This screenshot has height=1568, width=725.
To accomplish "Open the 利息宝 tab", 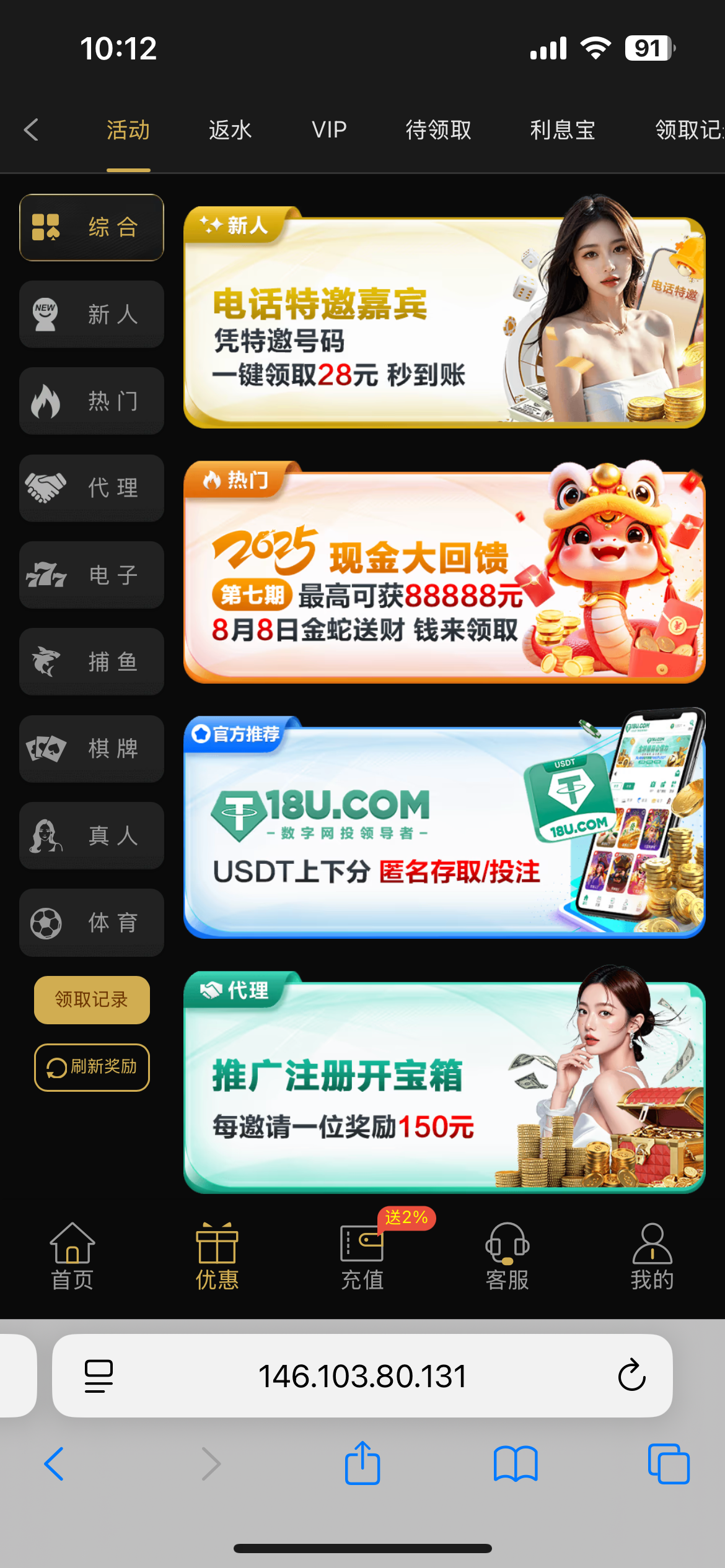I will pyautogui.click(x=562, y=130).
